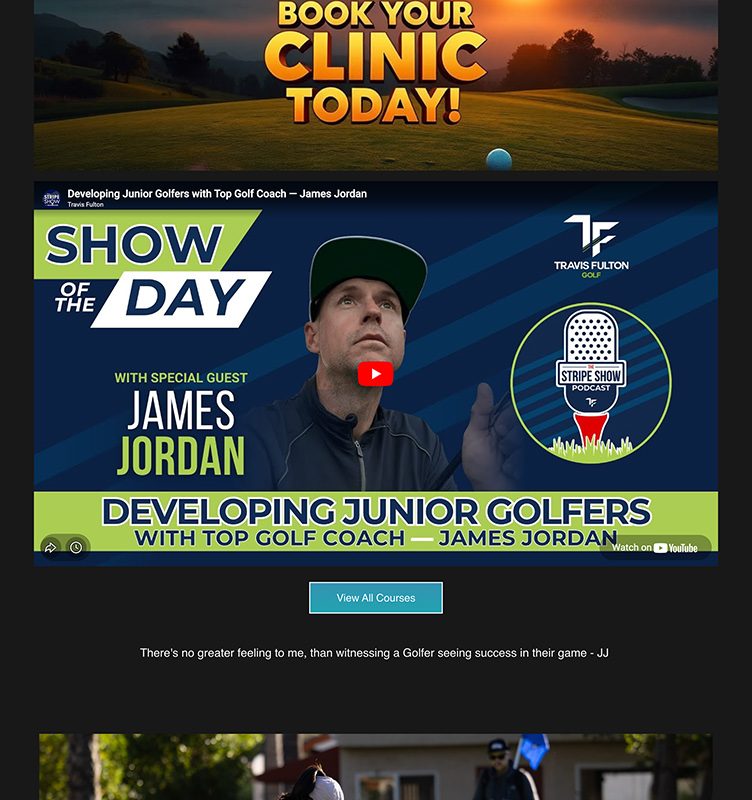
Task: Open the video title link for Developing Junior Golfers
Action: pyautogui.click(x=217, y=194)
